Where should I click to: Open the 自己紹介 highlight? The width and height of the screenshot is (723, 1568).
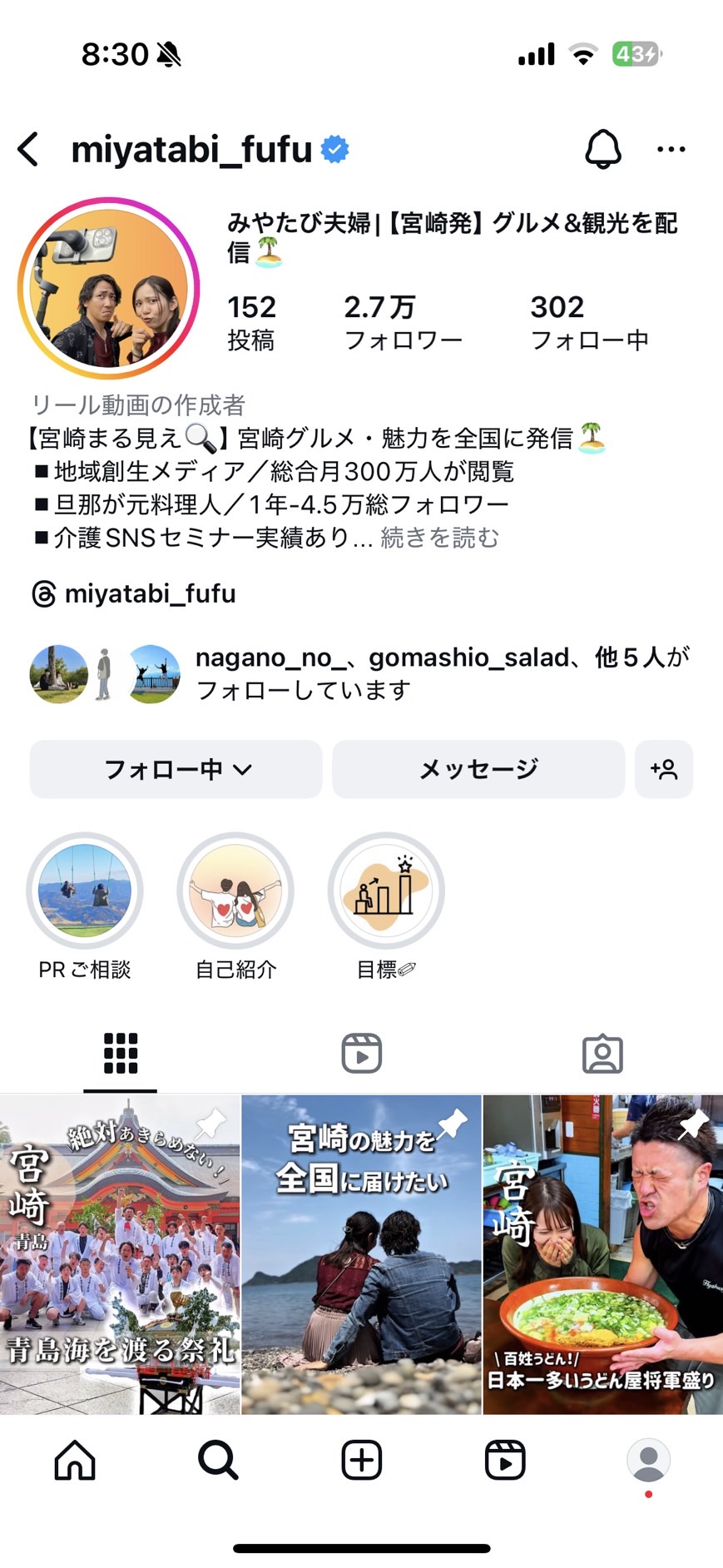click(235, 891)
